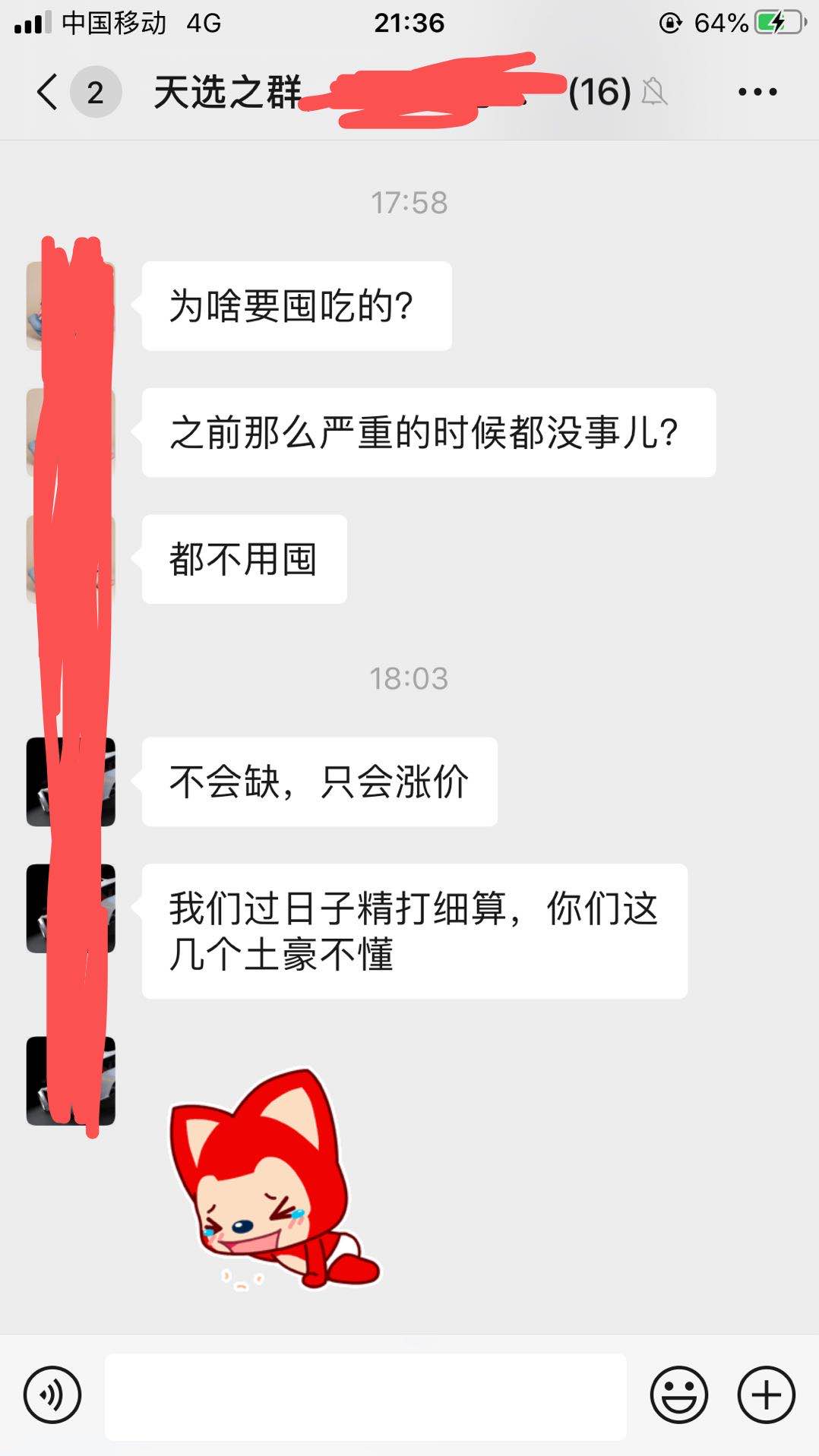Tap the unread count badge showing 2
The height and width of the screenshot is (1456, 819).
(94, 93)
